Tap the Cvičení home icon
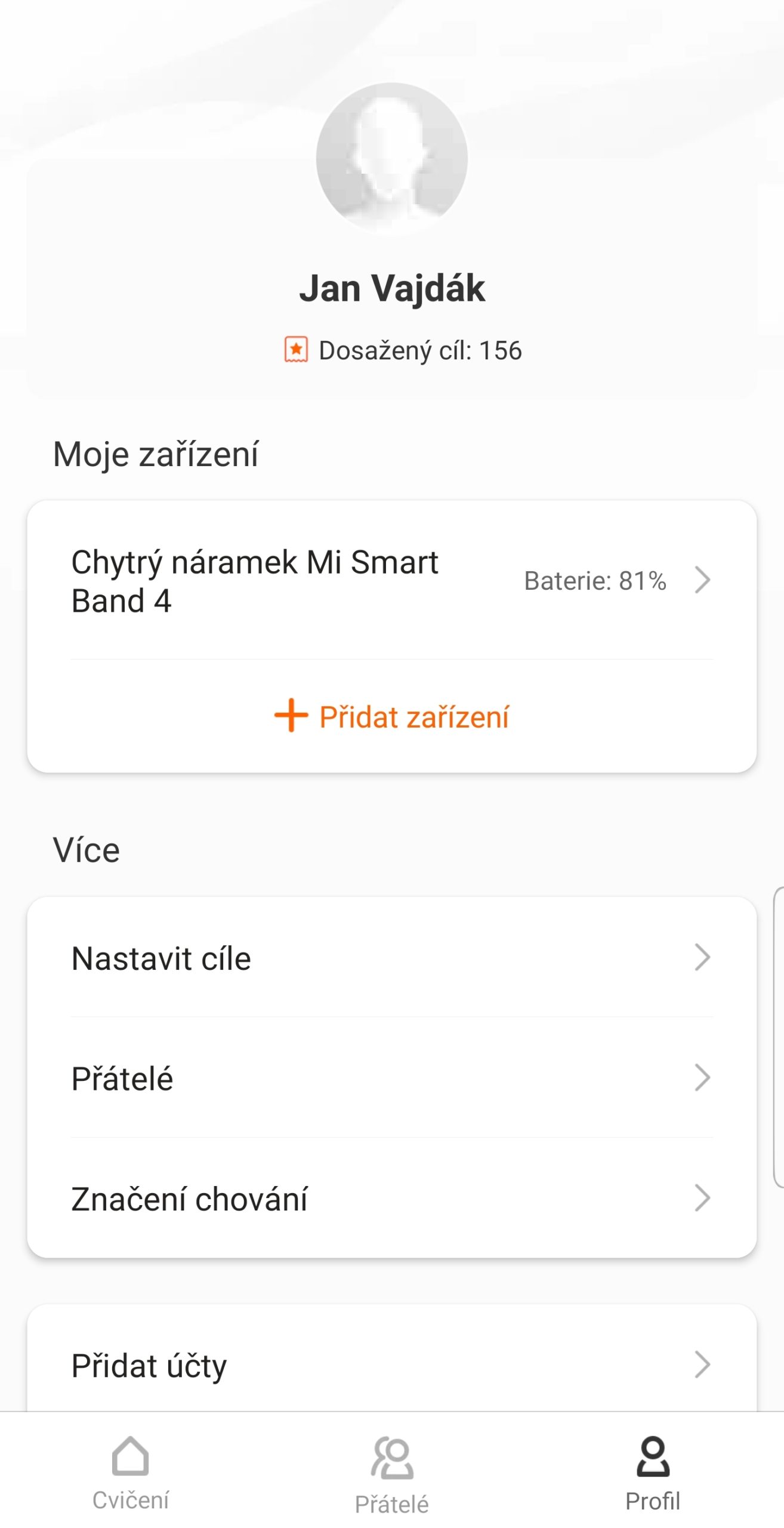The image size is (784, 1528). coord(131,1455)
